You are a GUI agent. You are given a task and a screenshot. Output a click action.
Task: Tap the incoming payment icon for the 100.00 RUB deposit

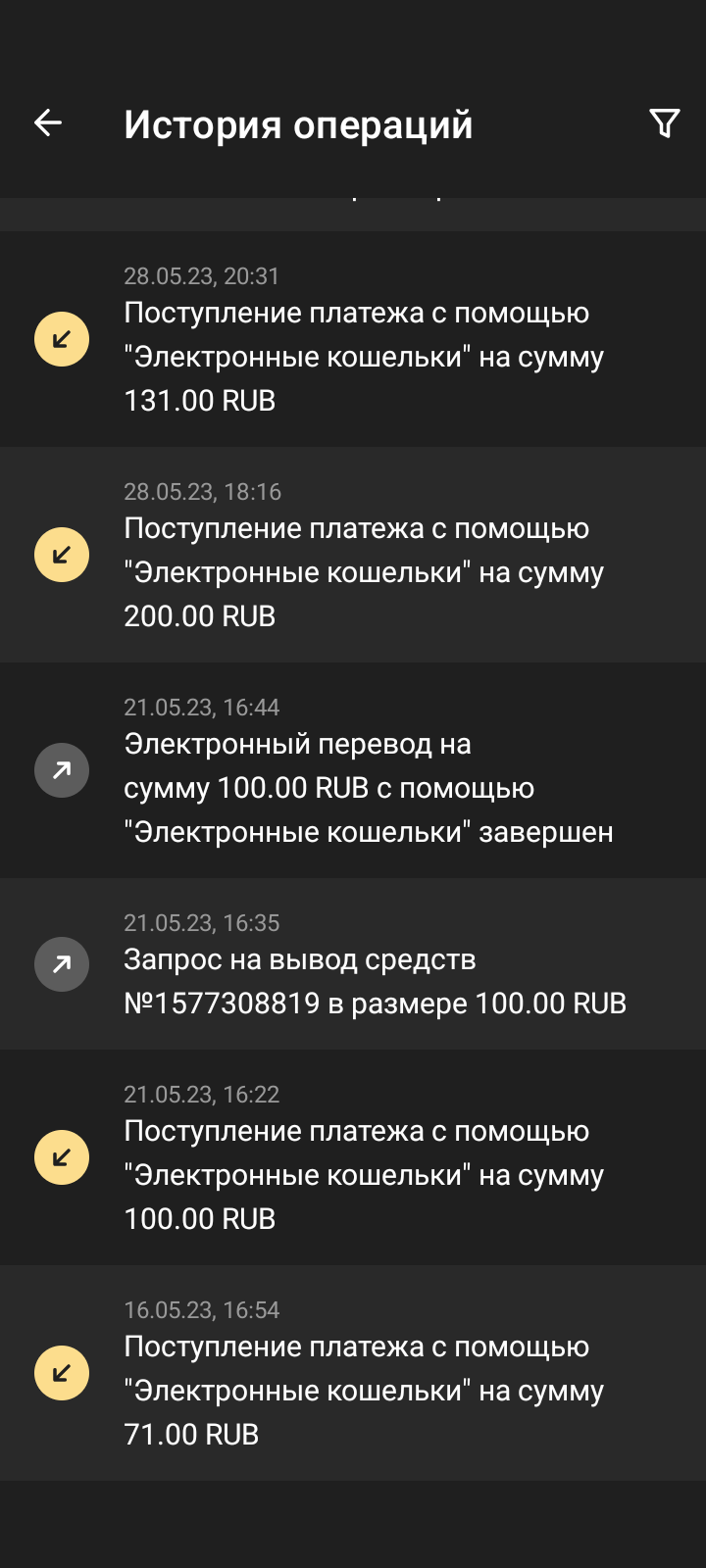tap(62, 1156)
